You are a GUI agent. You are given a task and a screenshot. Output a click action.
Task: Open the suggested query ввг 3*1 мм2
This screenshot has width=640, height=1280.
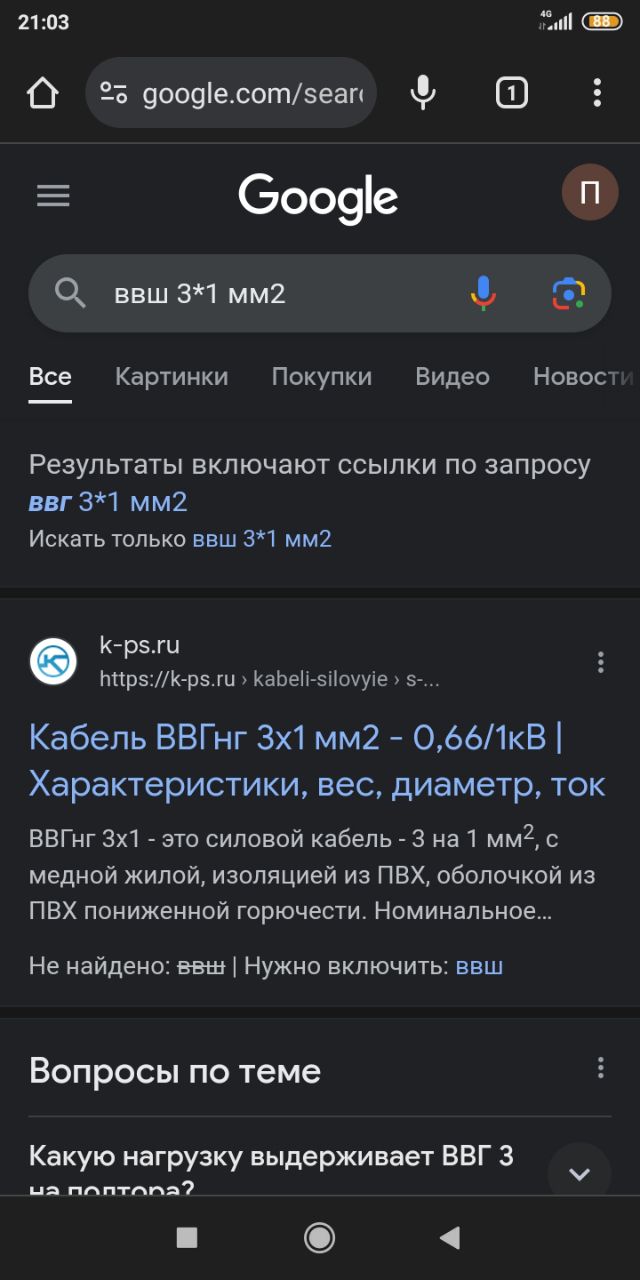click(108, 501)
